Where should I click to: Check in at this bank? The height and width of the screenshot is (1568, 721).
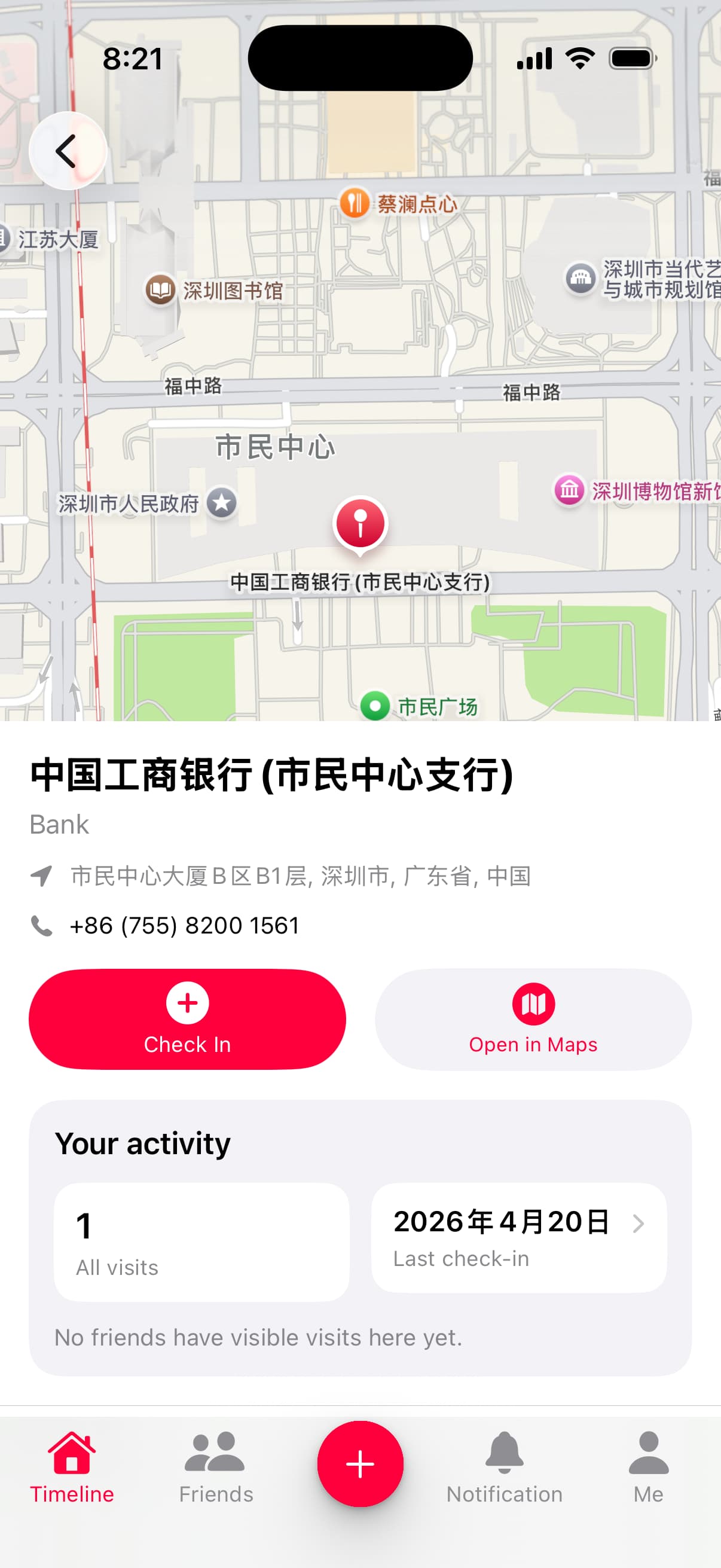coord(187,1019)
